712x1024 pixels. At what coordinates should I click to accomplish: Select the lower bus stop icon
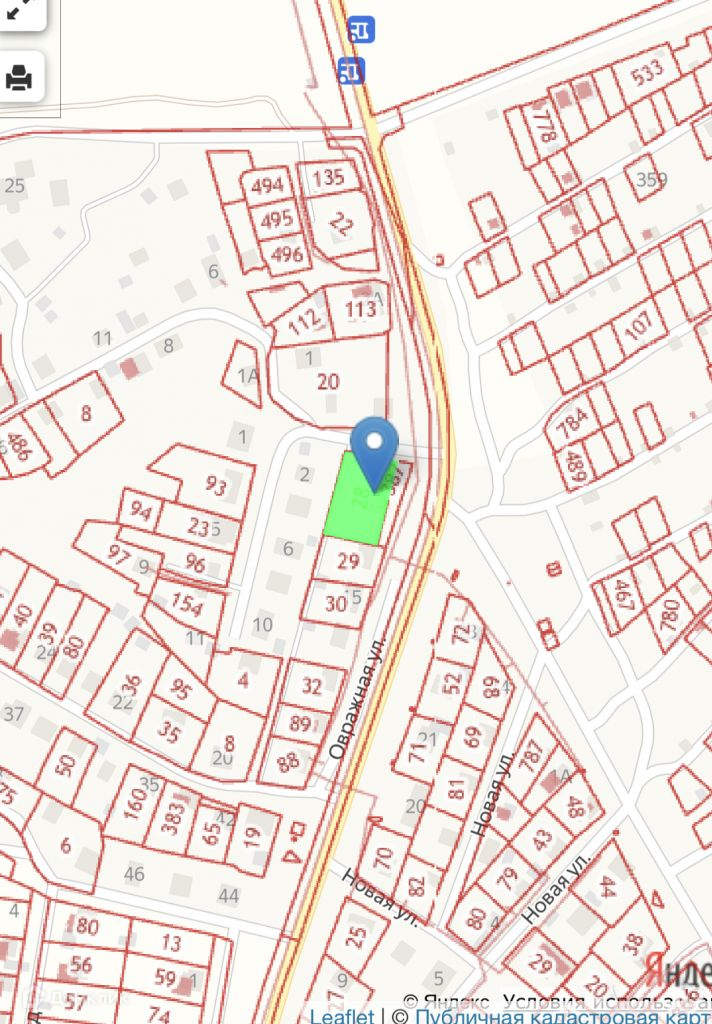click(351, 71)
